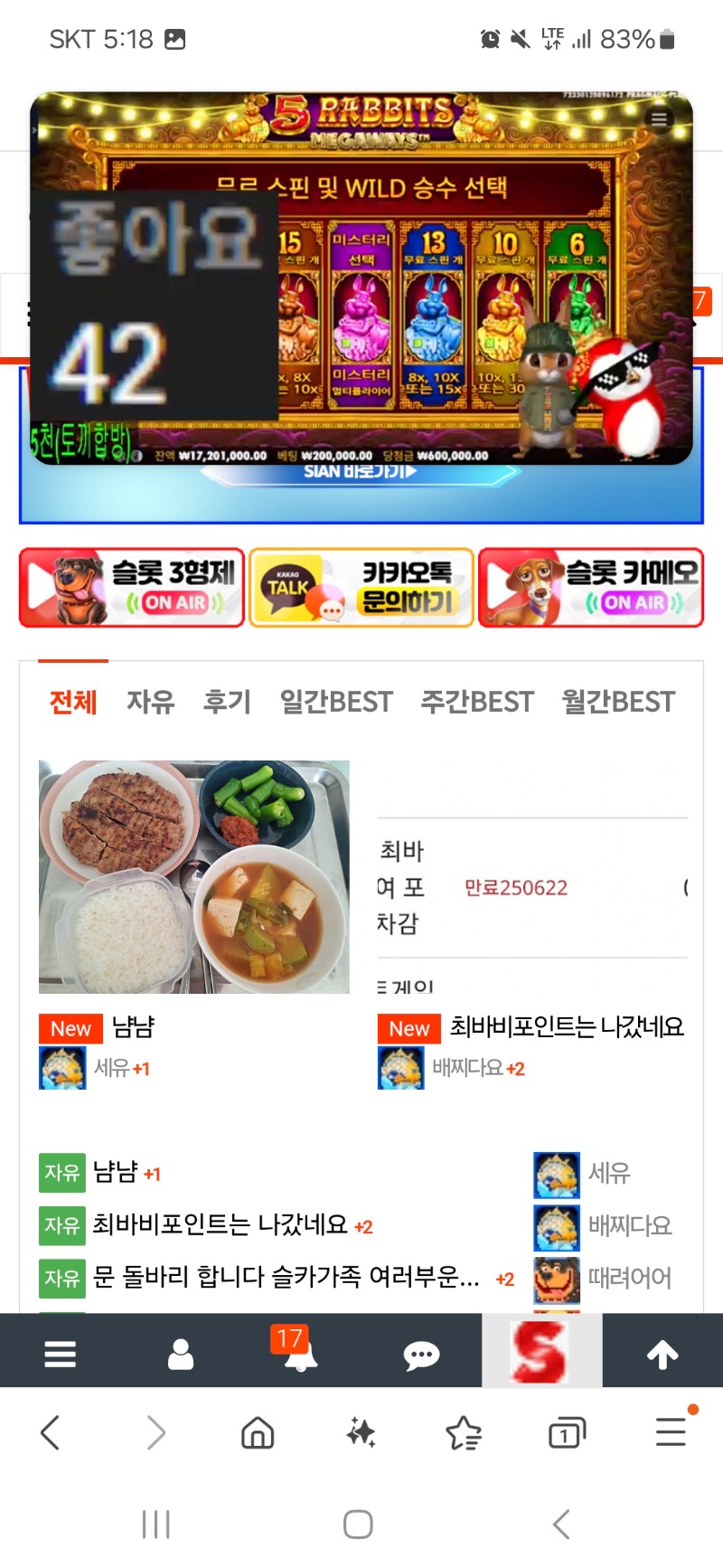Open the 슬롯 3형제 ON AIR banner
This screenshot has width=723, height=1568.
point(132,588)
